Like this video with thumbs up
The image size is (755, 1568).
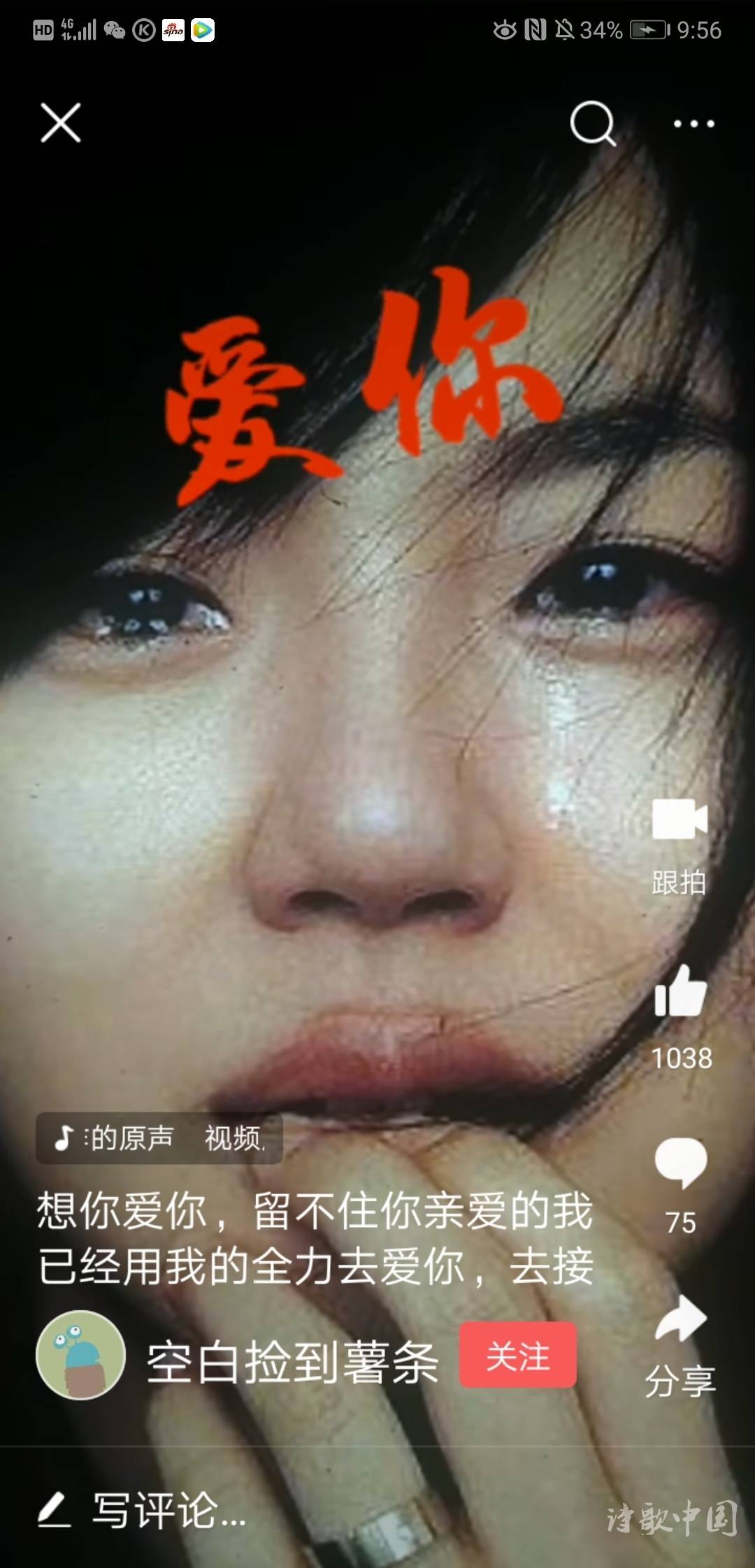coord(679,992)
